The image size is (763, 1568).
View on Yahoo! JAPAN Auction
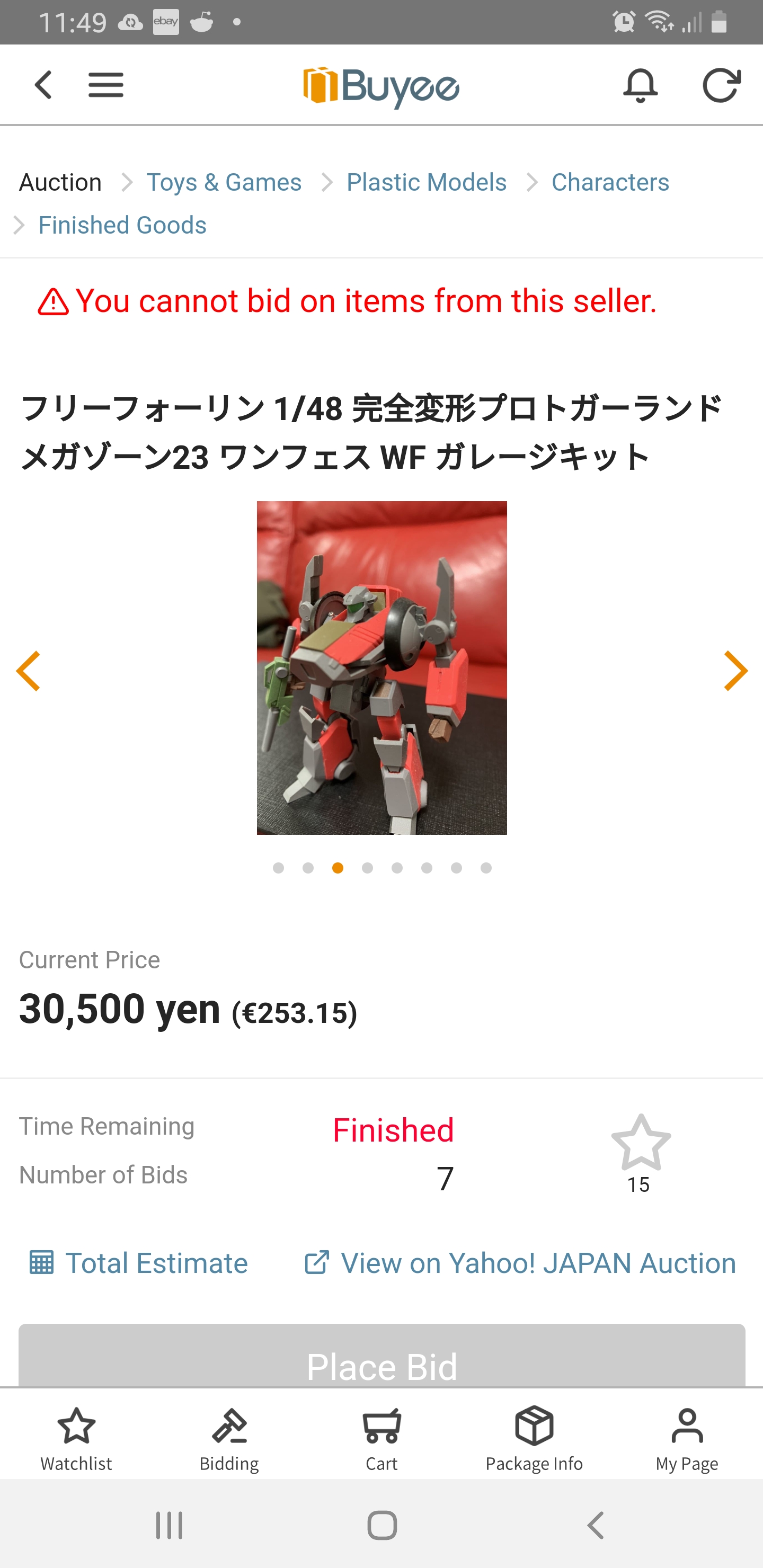coord(519,1263)
